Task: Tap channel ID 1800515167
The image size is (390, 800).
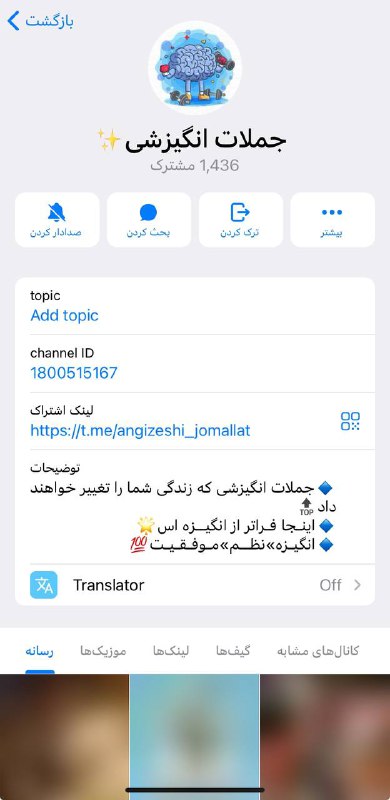Action: click(x=74, y=373)
